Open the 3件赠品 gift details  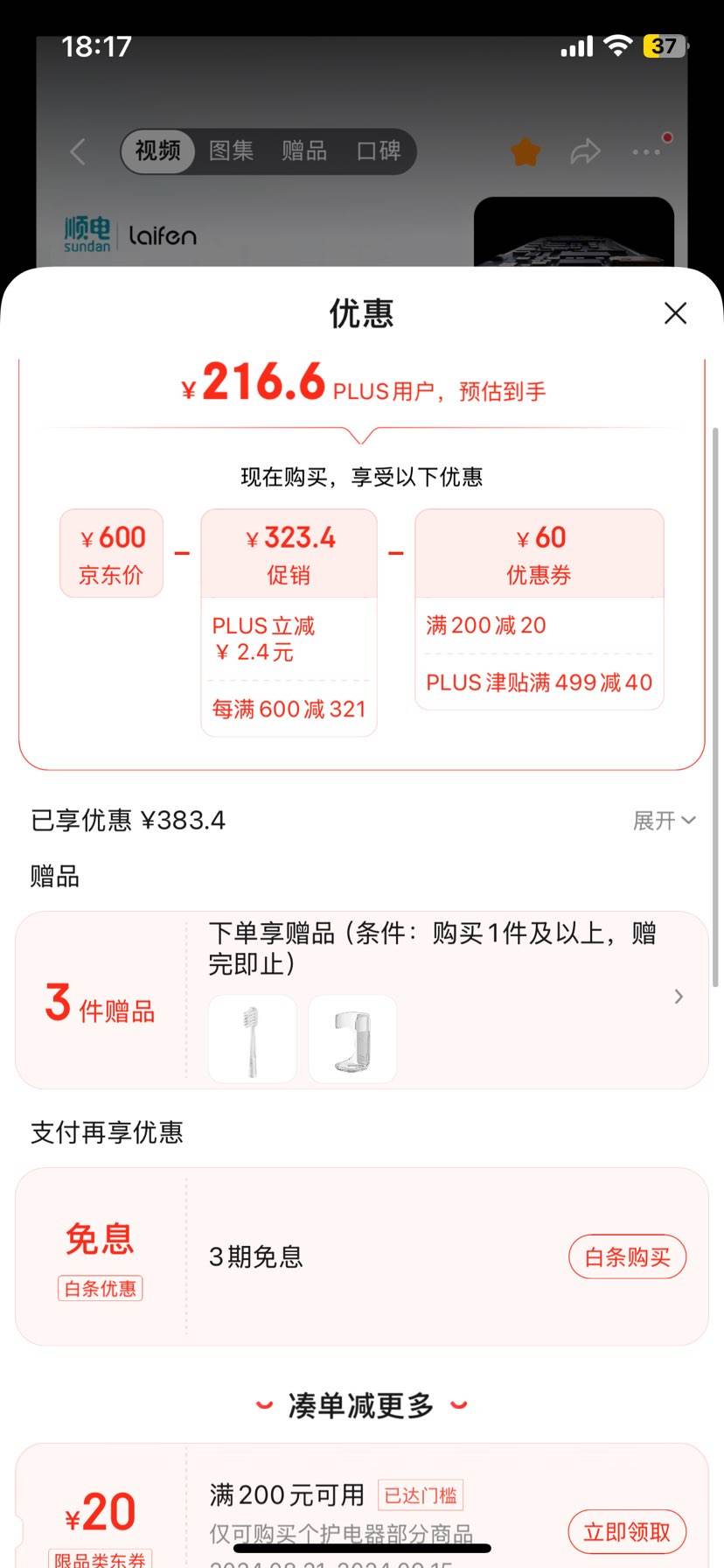click(678, 997)
